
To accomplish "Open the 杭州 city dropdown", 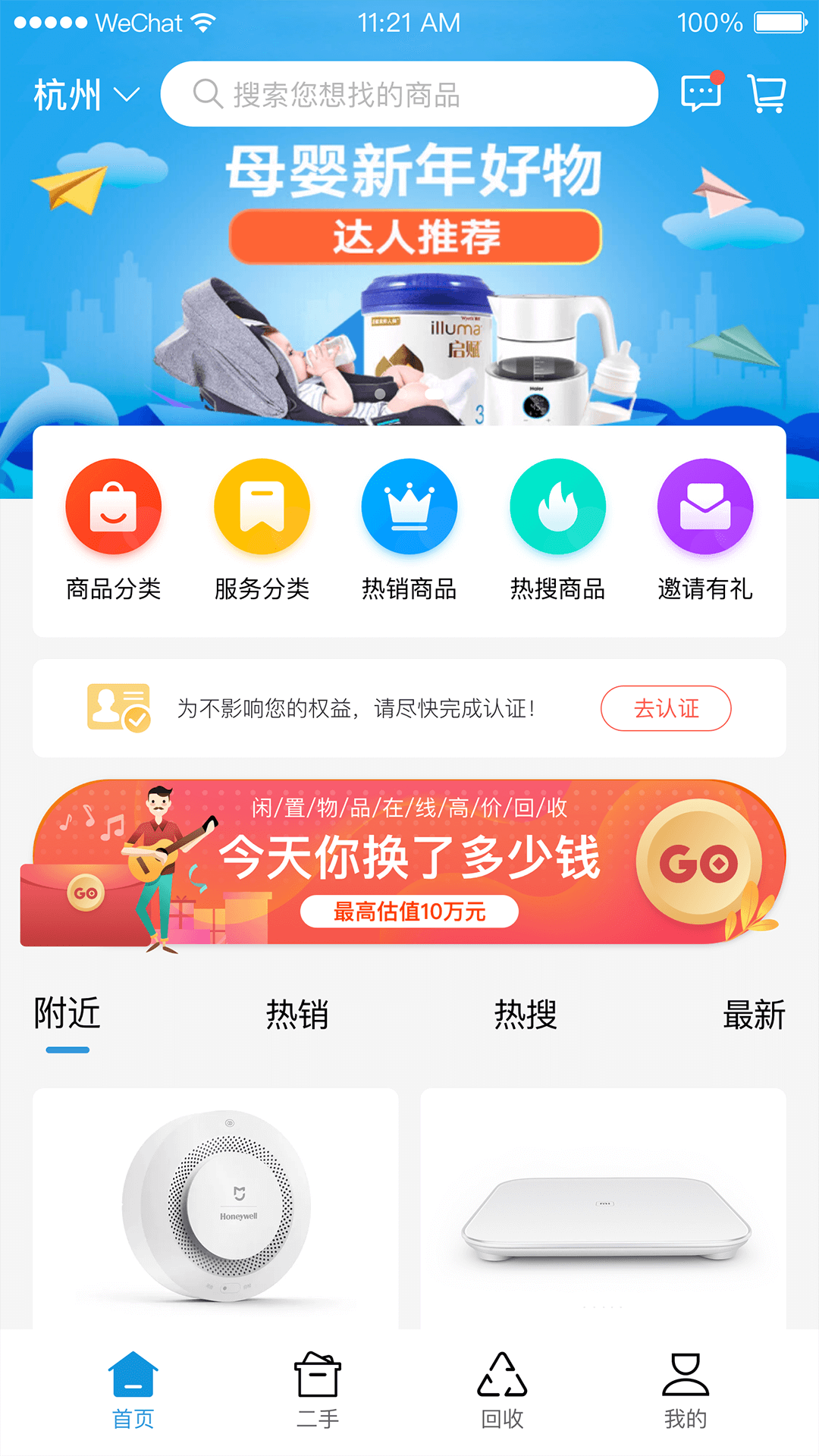I will tap(86, 95).
